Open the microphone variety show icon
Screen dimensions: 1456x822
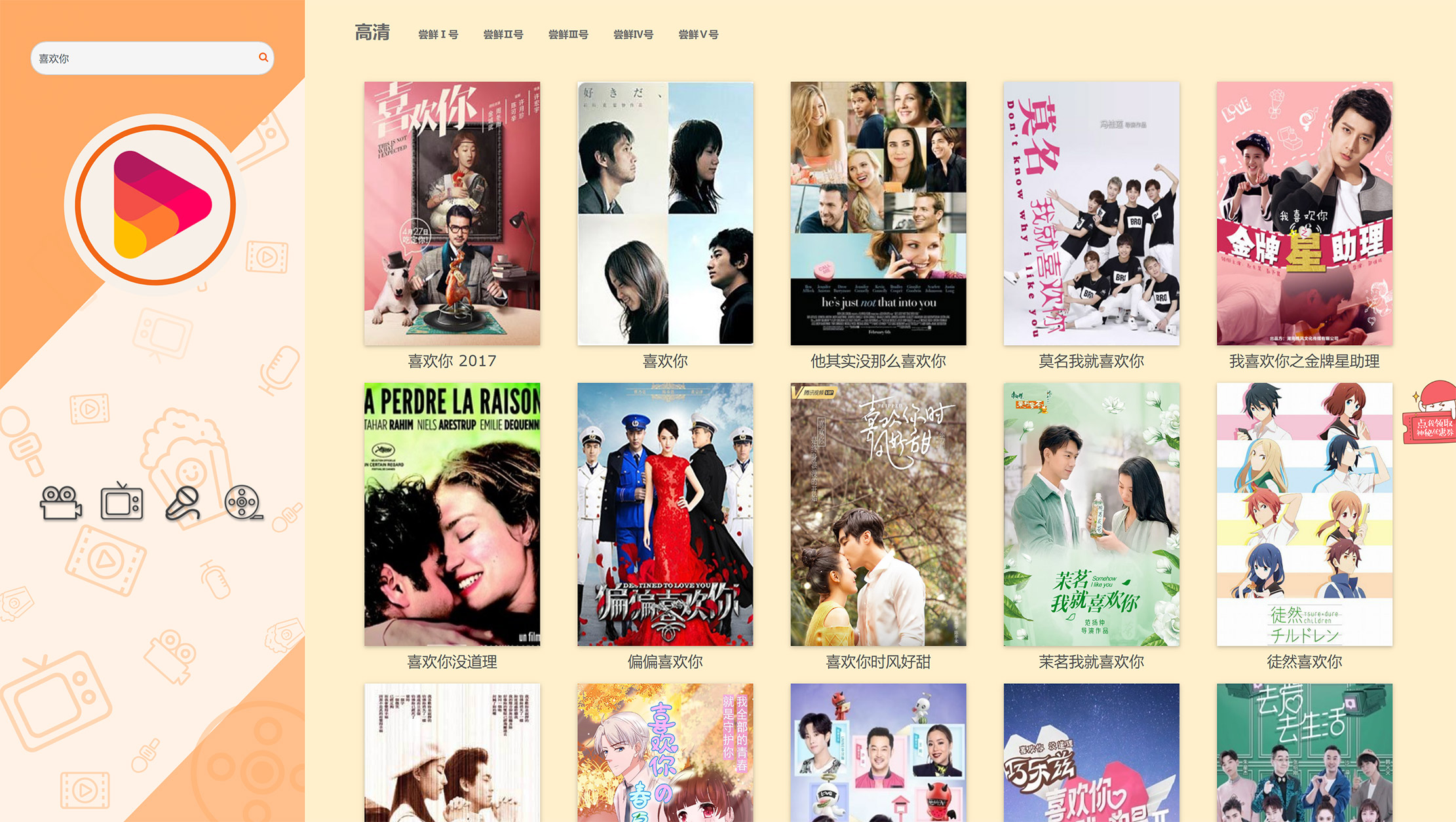pos(182,503)
